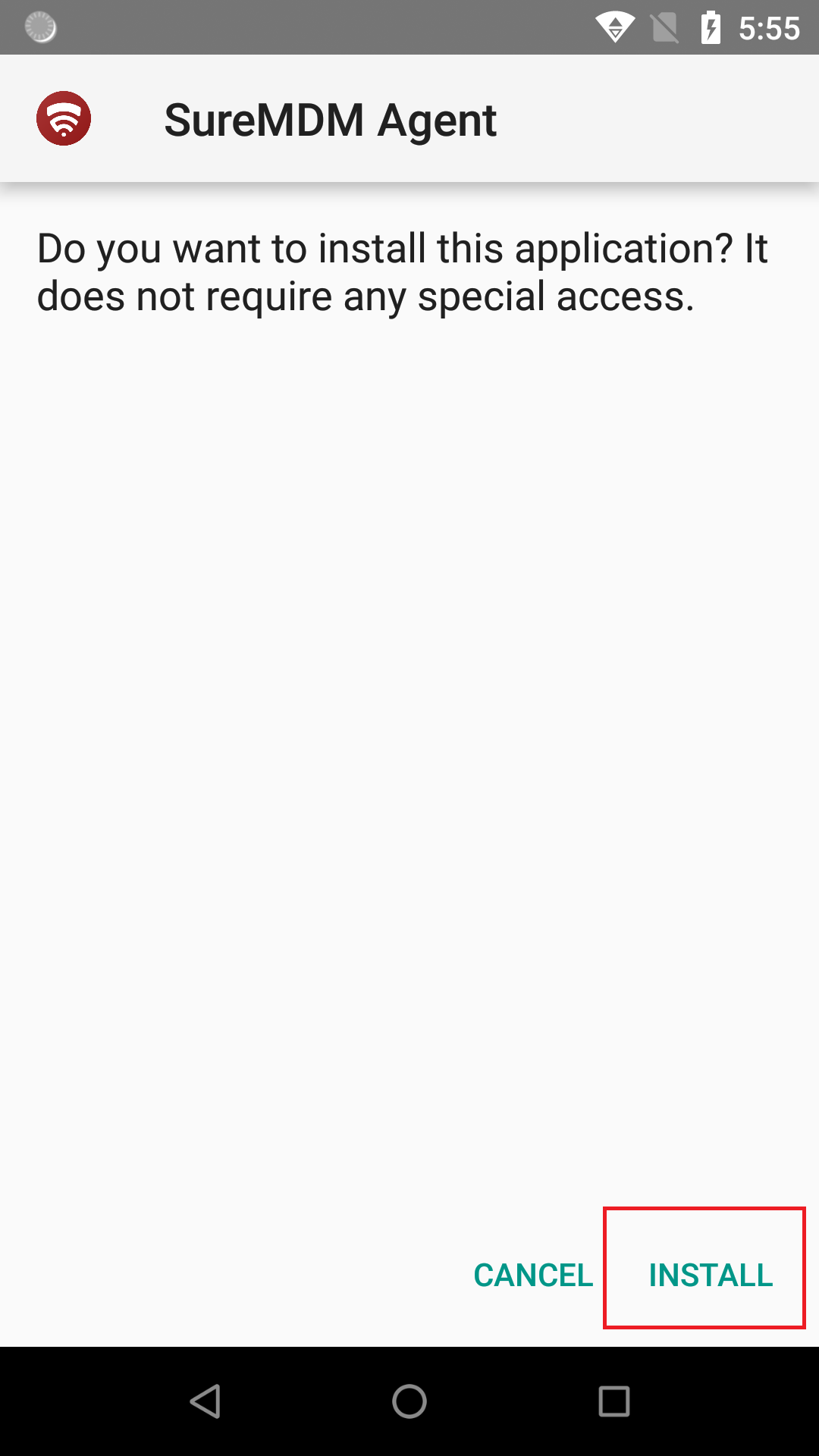Install the SureMDM Agent app

710,1275
